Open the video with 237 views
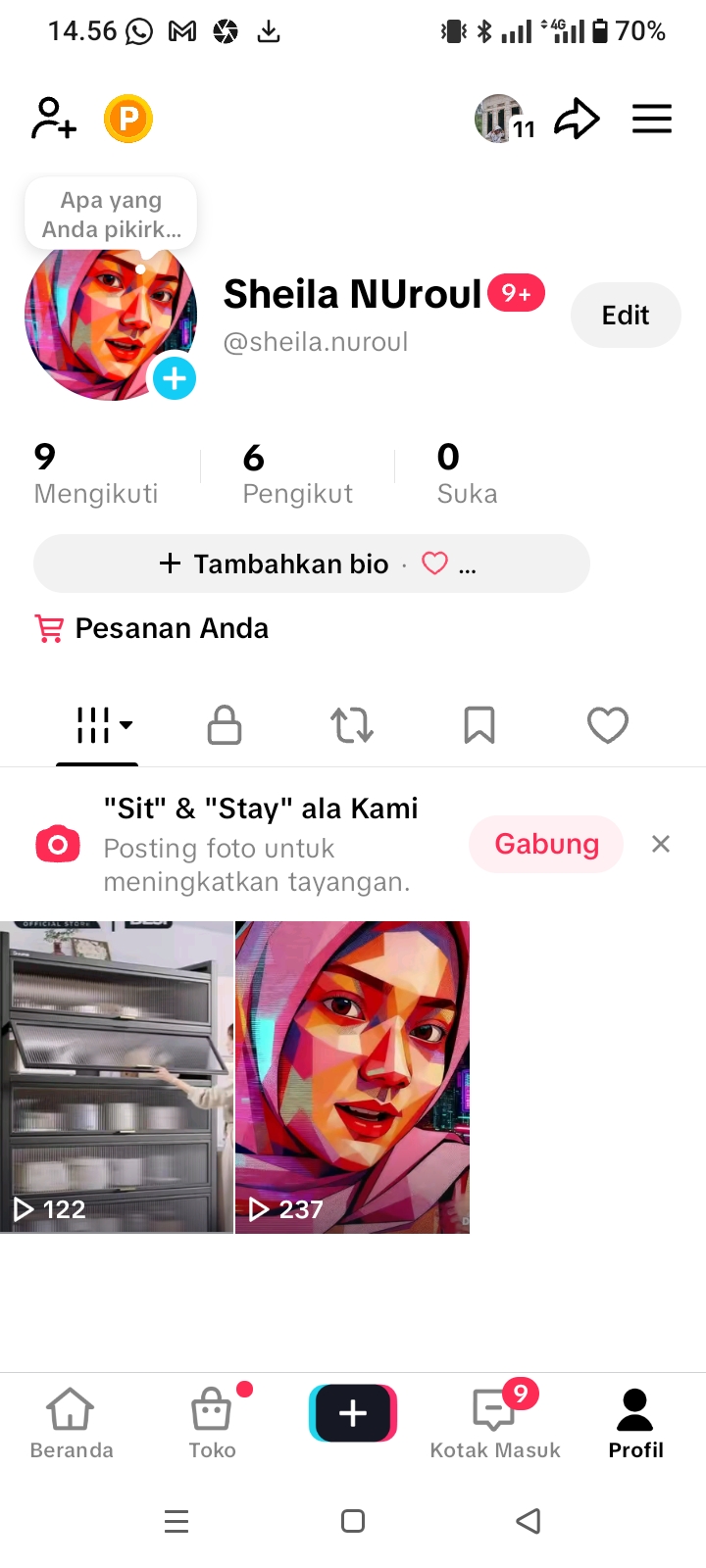706x1568 pixels. point(353,1077)
